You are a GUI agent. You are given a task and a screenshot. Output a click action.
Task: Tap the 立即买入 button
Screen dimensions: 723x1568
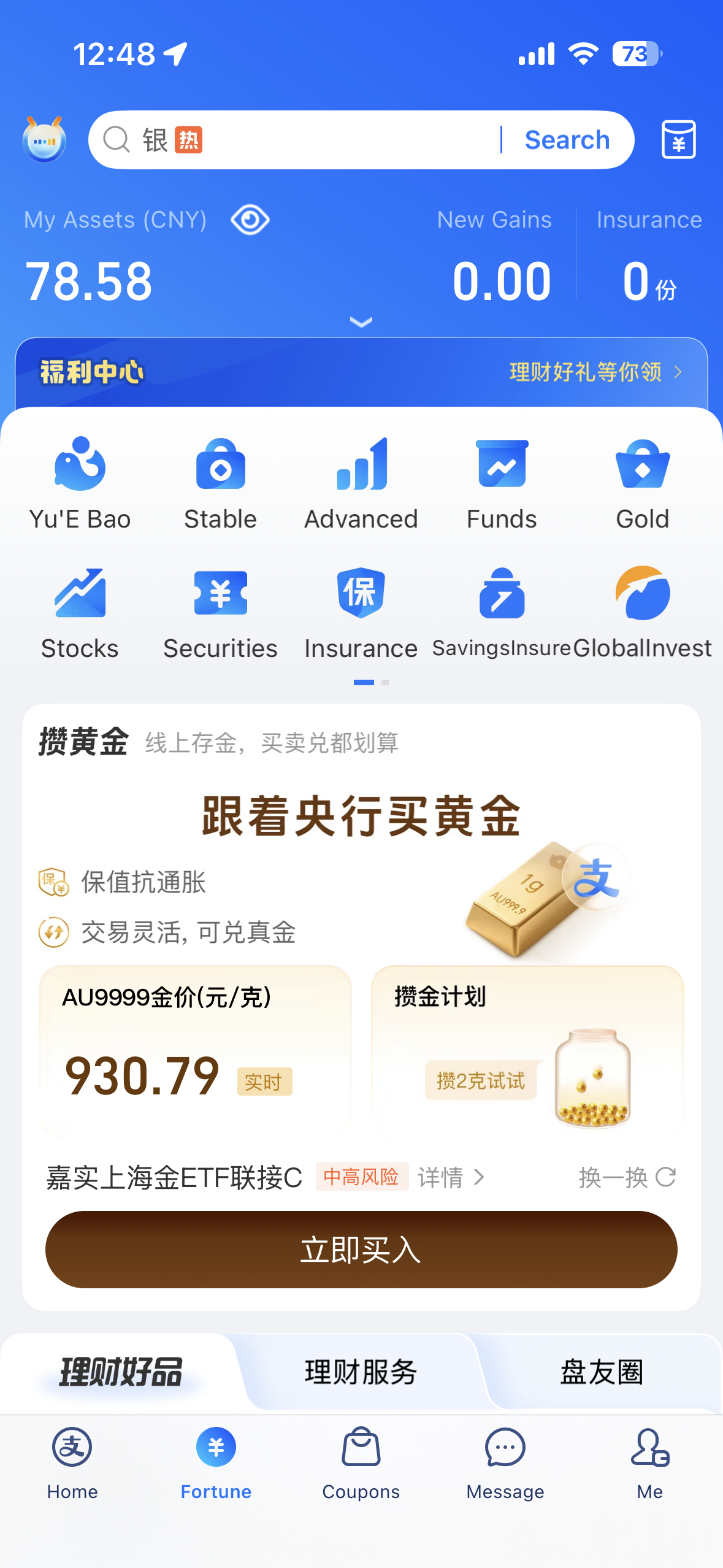(361, 1249)
